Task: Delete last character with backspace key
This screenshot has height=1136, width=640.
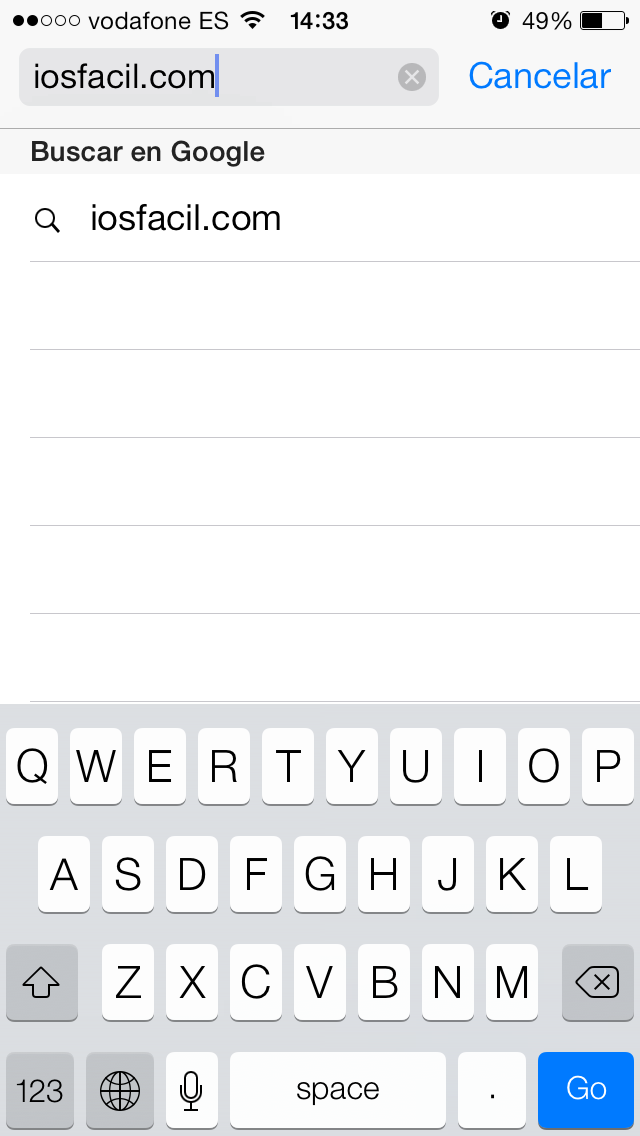Action: tap(598, 983)
